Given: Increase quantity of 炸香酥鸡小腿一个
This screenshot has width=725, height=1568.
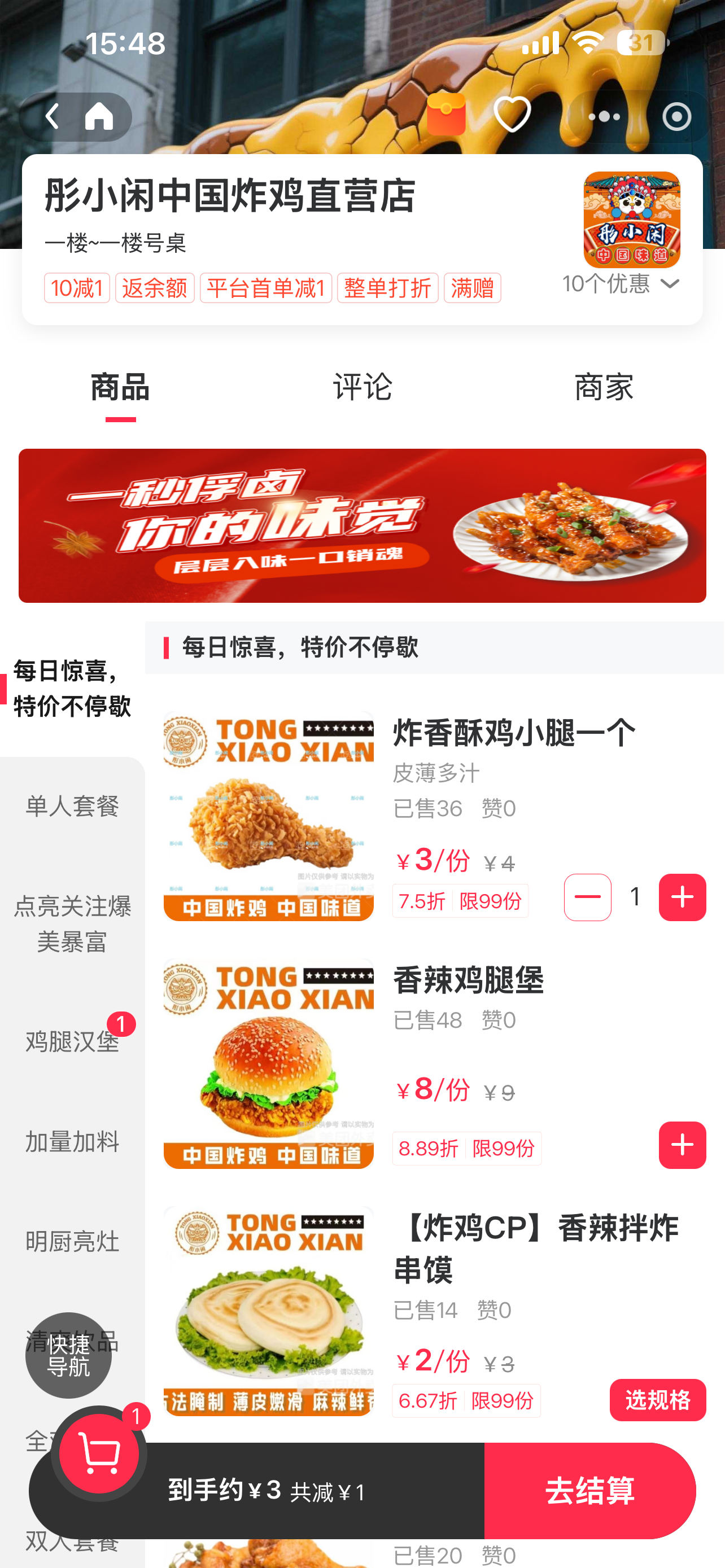Looking at the screenshot, I should [682, 897].
